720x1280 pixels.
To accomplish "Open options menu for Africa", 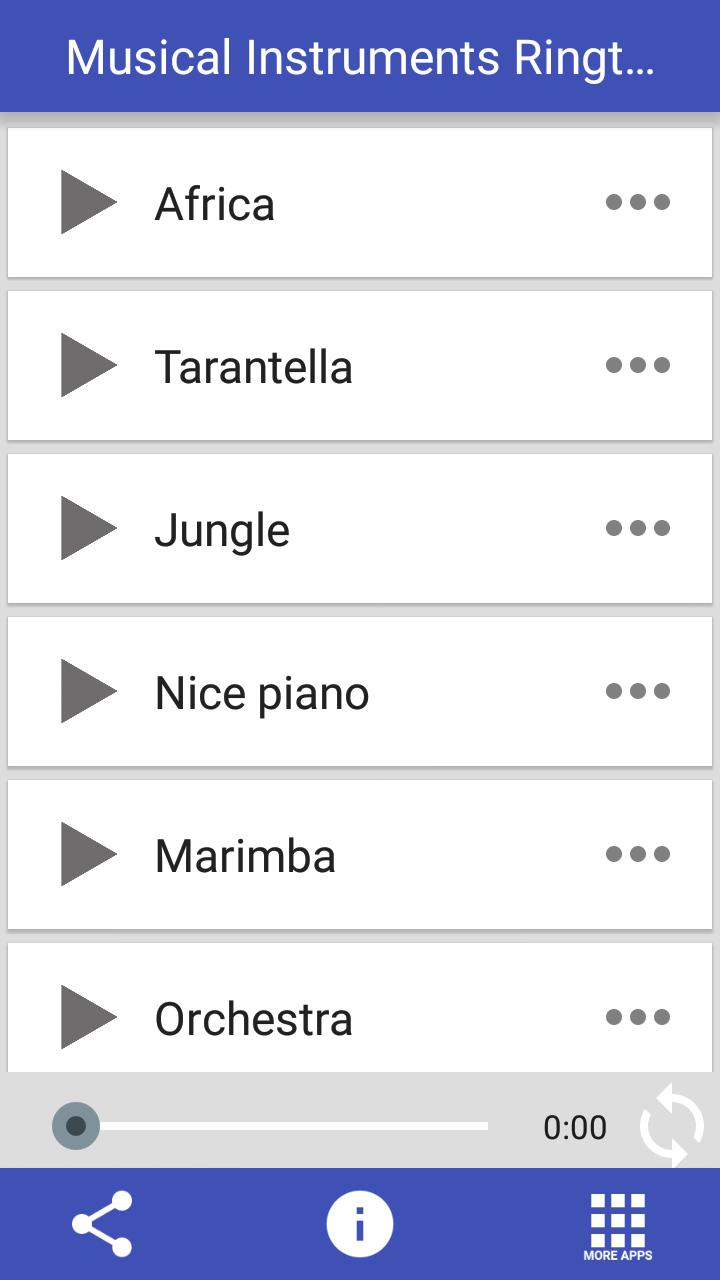I will click(x=637, y=201).
